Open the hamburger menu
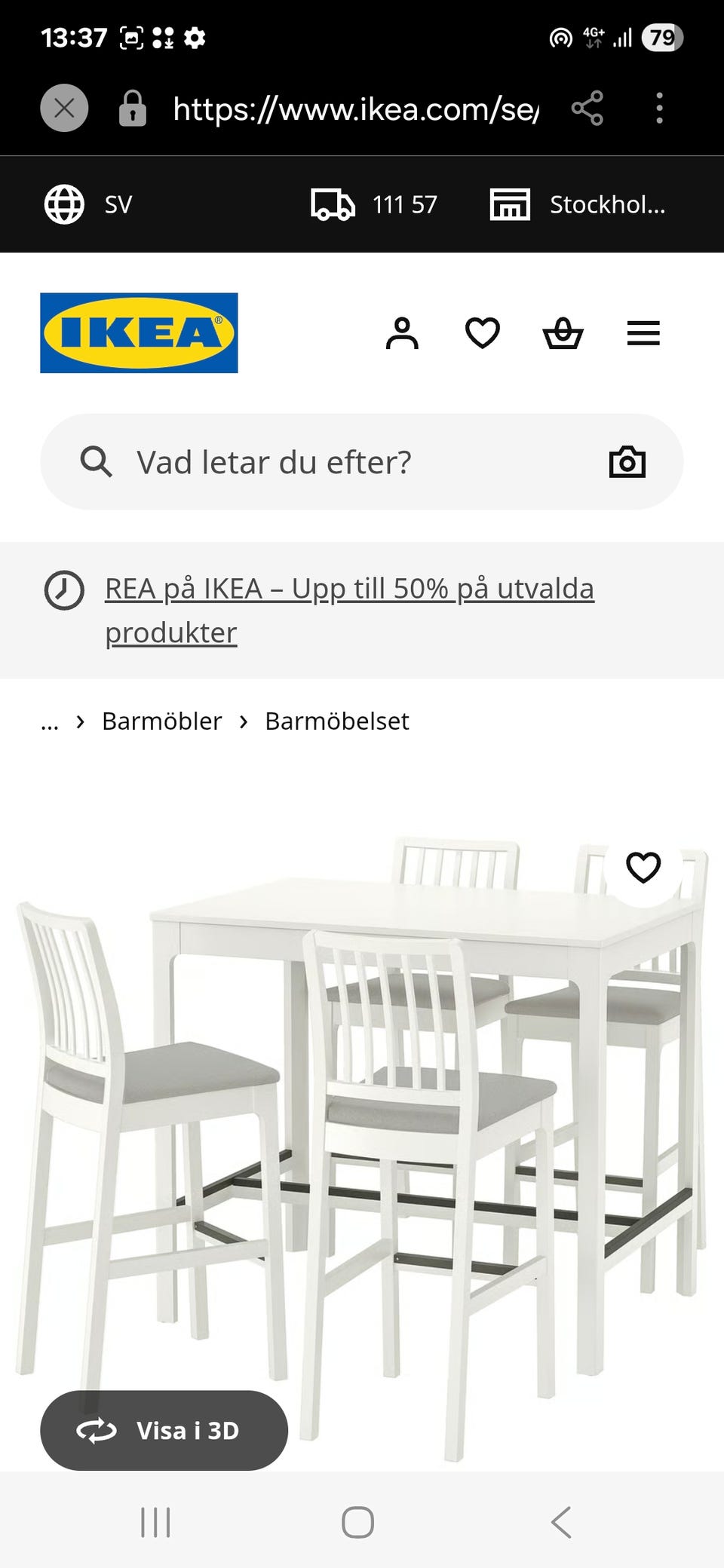Viewport: 724px width, 1568px height. [643, 332]
